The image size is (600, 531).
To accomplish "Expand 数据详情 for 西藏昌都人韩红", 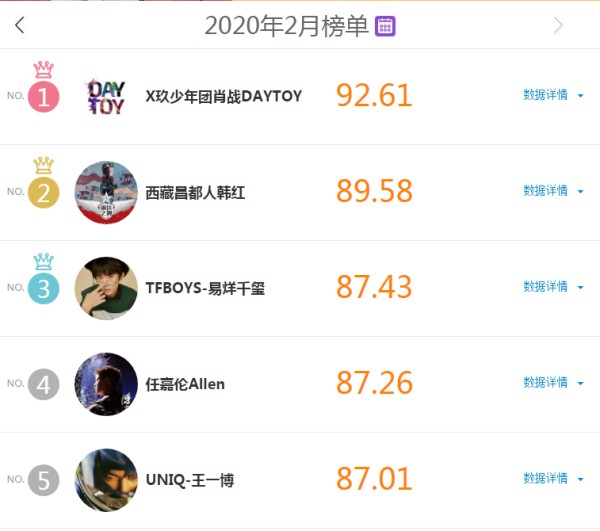I will [553, 191].
